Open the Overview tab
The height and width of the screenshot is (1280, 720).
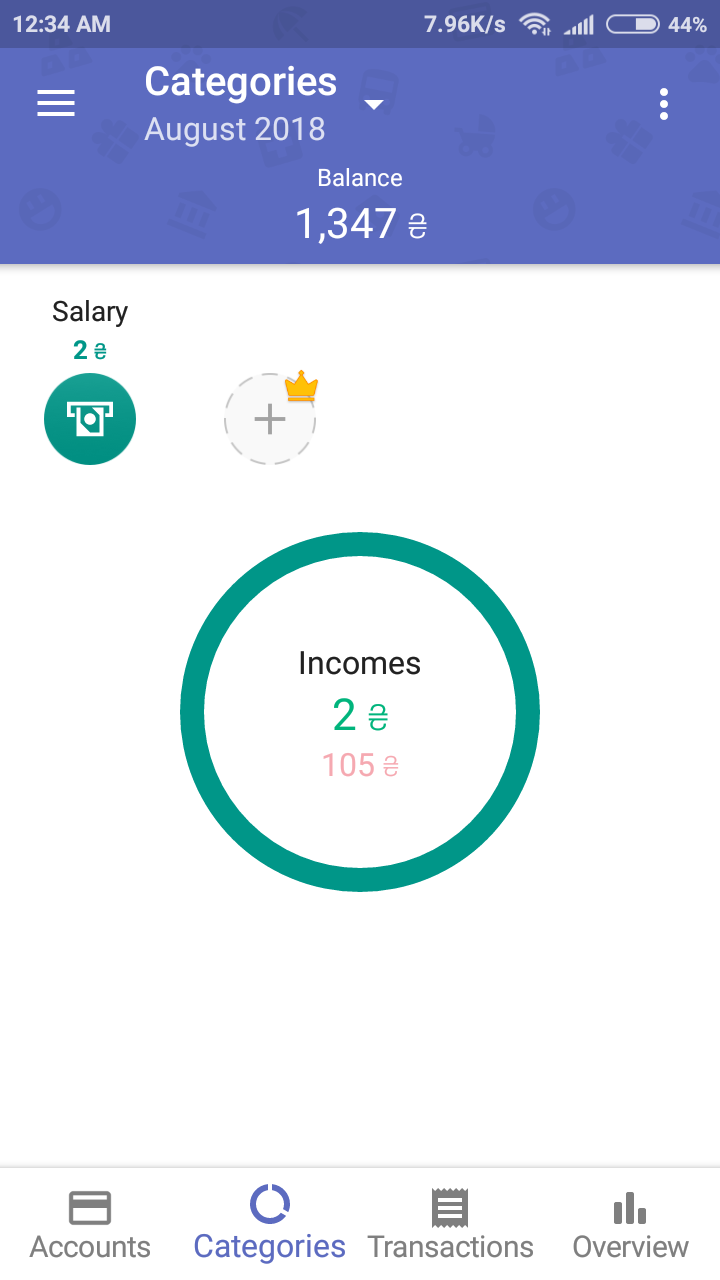[x=630, y=1225]
